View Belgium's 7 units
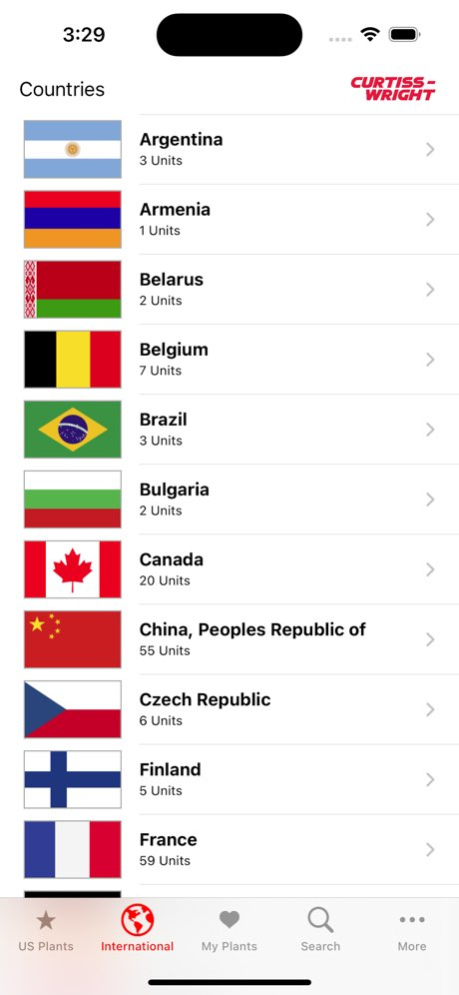The image size is (459, 995). 229,359
